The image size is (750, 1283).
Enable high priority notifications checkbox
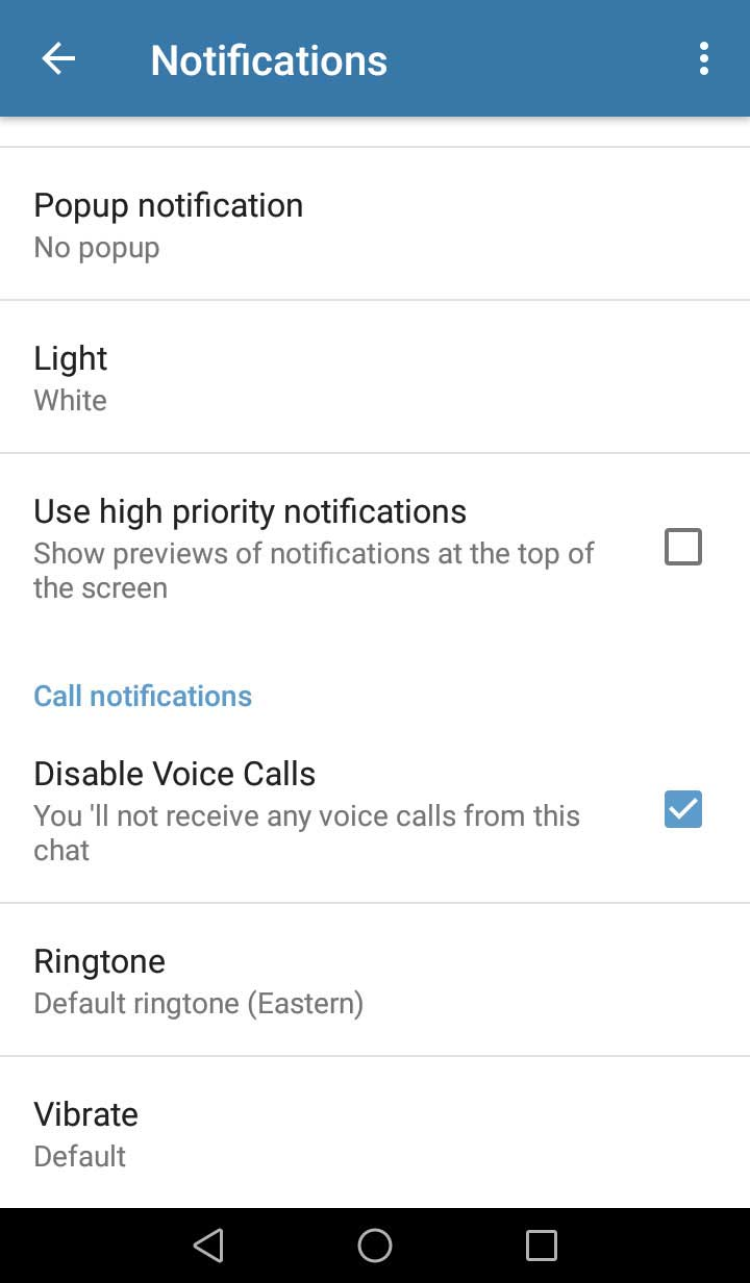click(x=683, y=547)
